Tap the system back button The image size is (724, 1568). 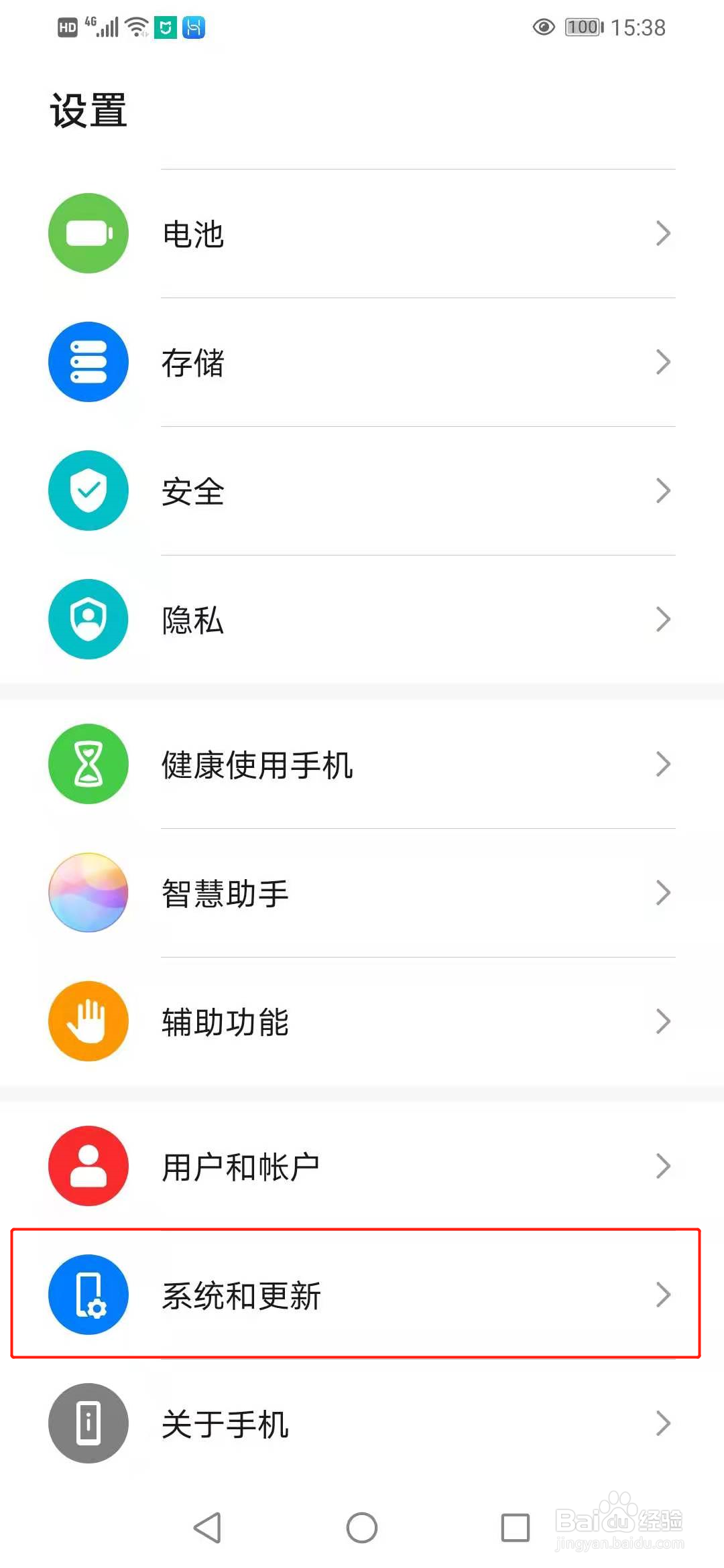pyautogui.click(x=207, y=1528)
